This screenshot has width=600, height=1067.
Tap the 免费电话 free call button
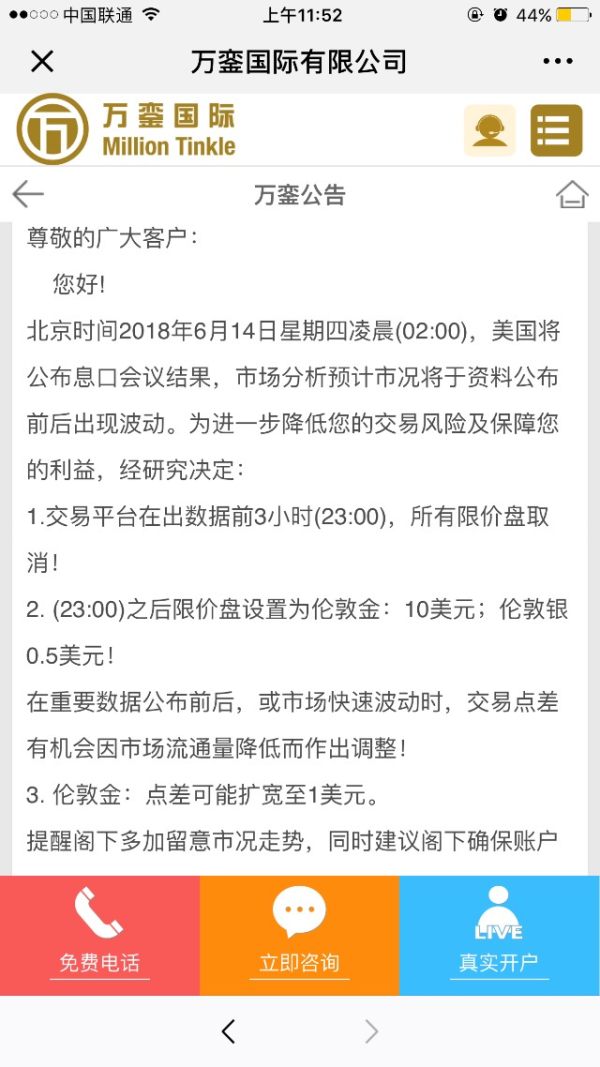[99, 935]
